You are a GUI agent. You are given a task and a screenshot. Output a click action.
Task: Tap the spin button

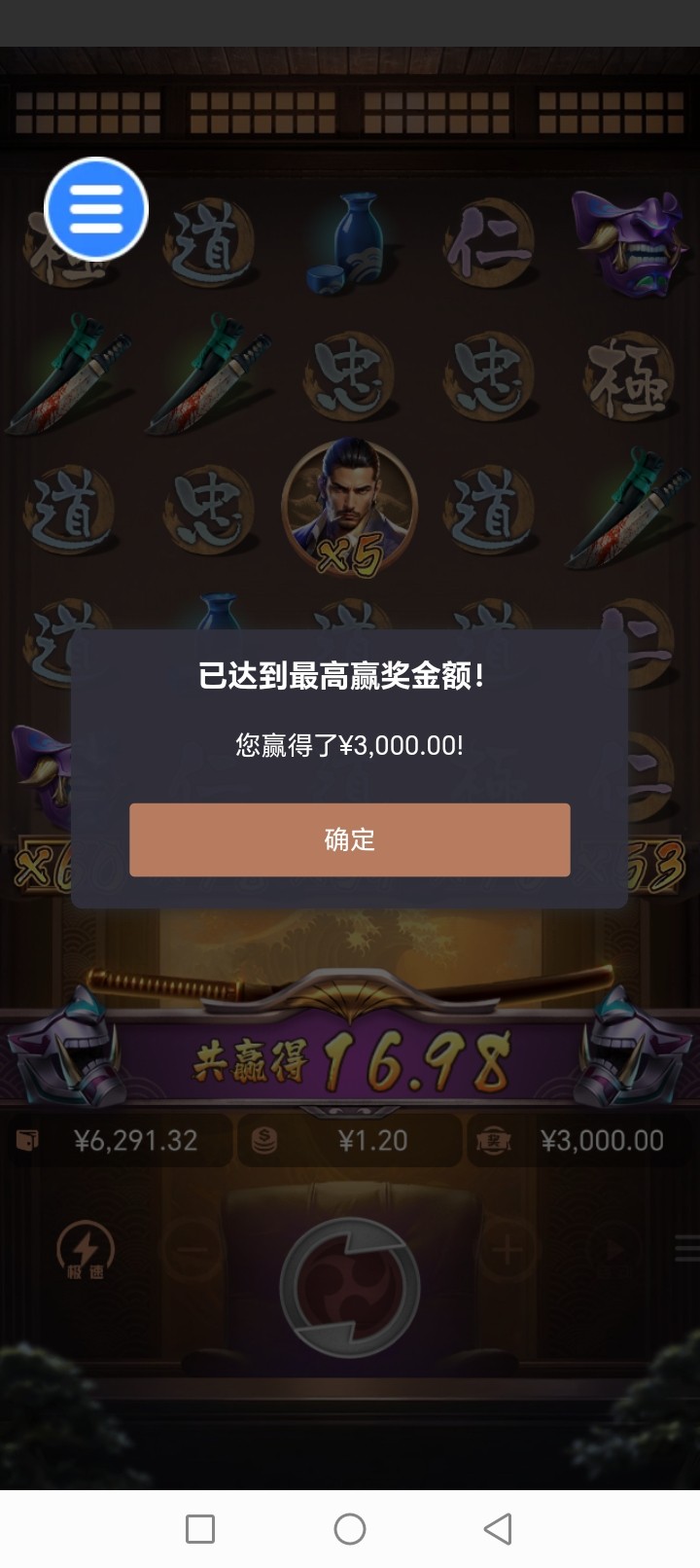(349, 1287)
